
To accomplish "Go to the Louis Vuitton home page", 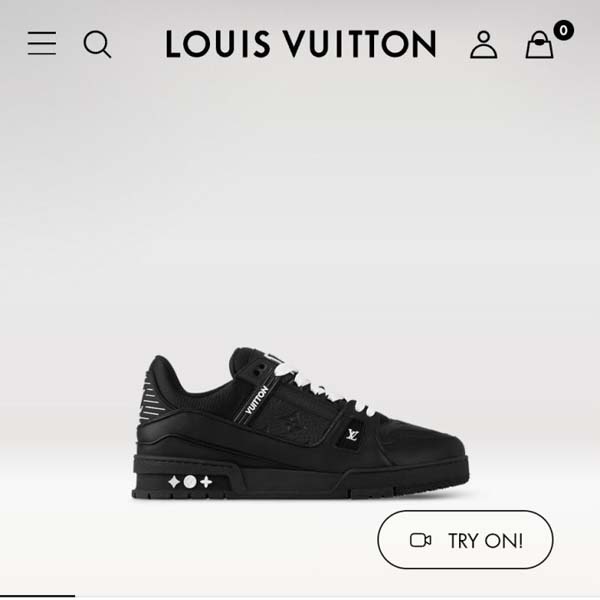I will 301,44.
